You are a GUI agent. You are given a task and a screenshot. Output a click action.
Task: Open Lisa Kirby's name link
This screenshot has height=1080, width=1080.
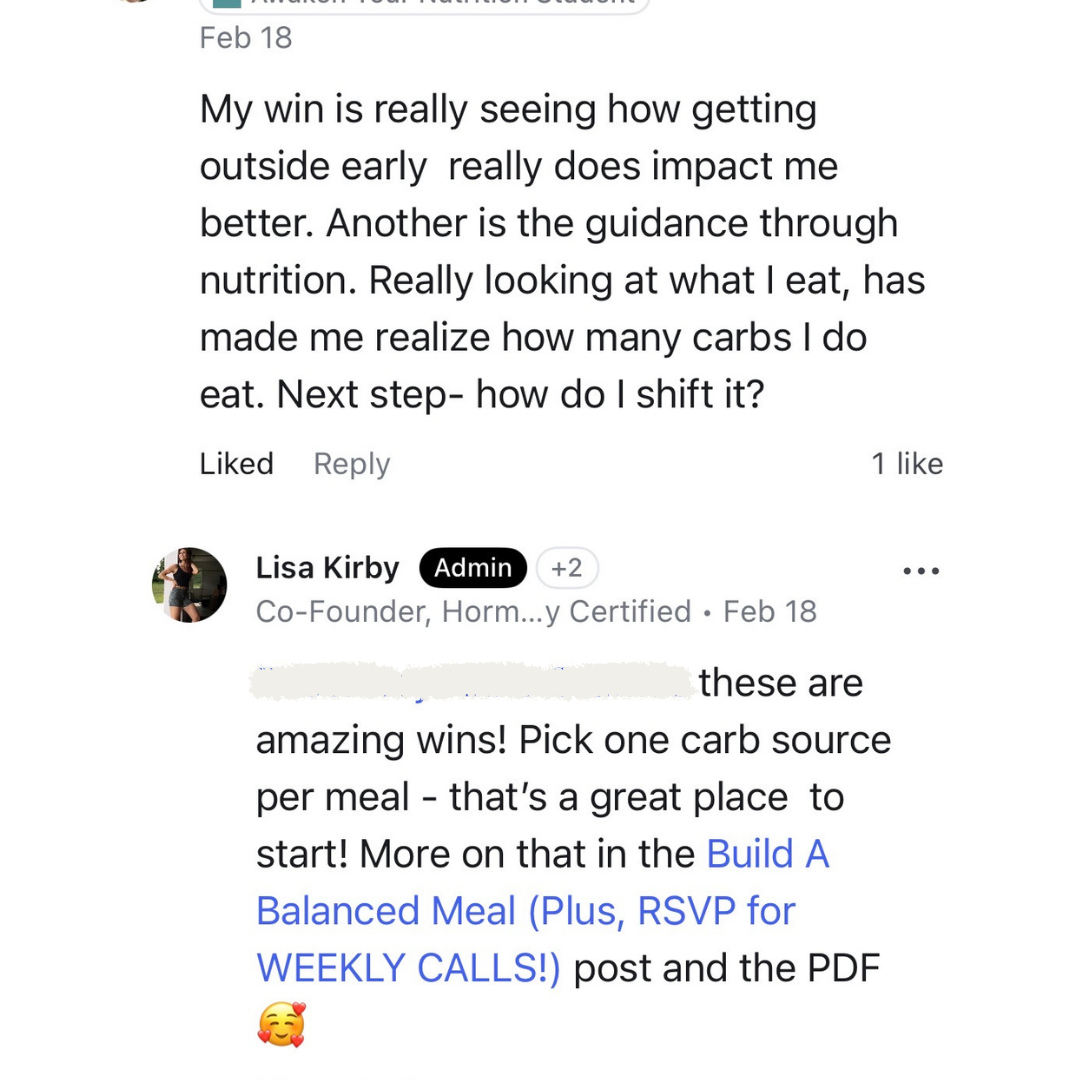pos(327,568)
